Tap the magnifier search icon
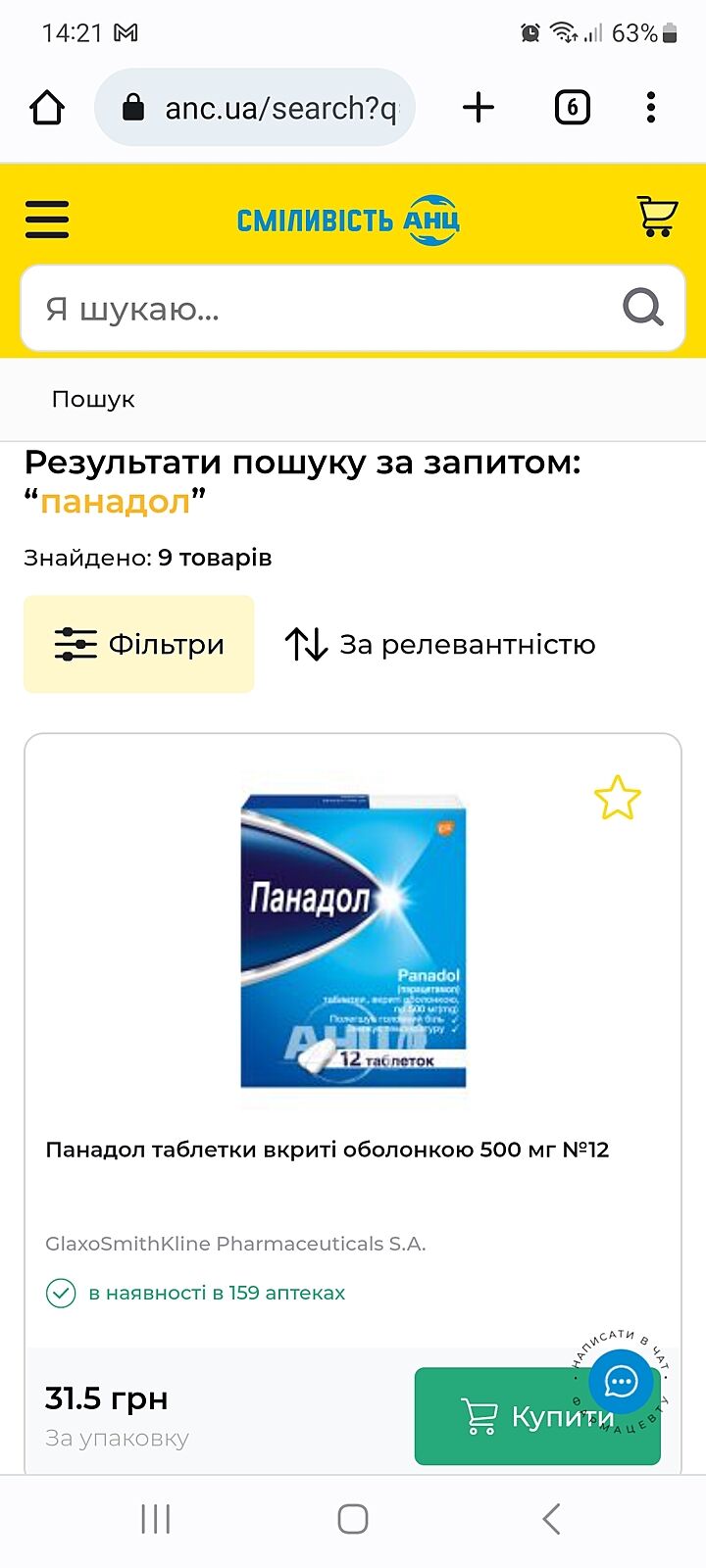 pyautogui.click(x=642, y=308)
